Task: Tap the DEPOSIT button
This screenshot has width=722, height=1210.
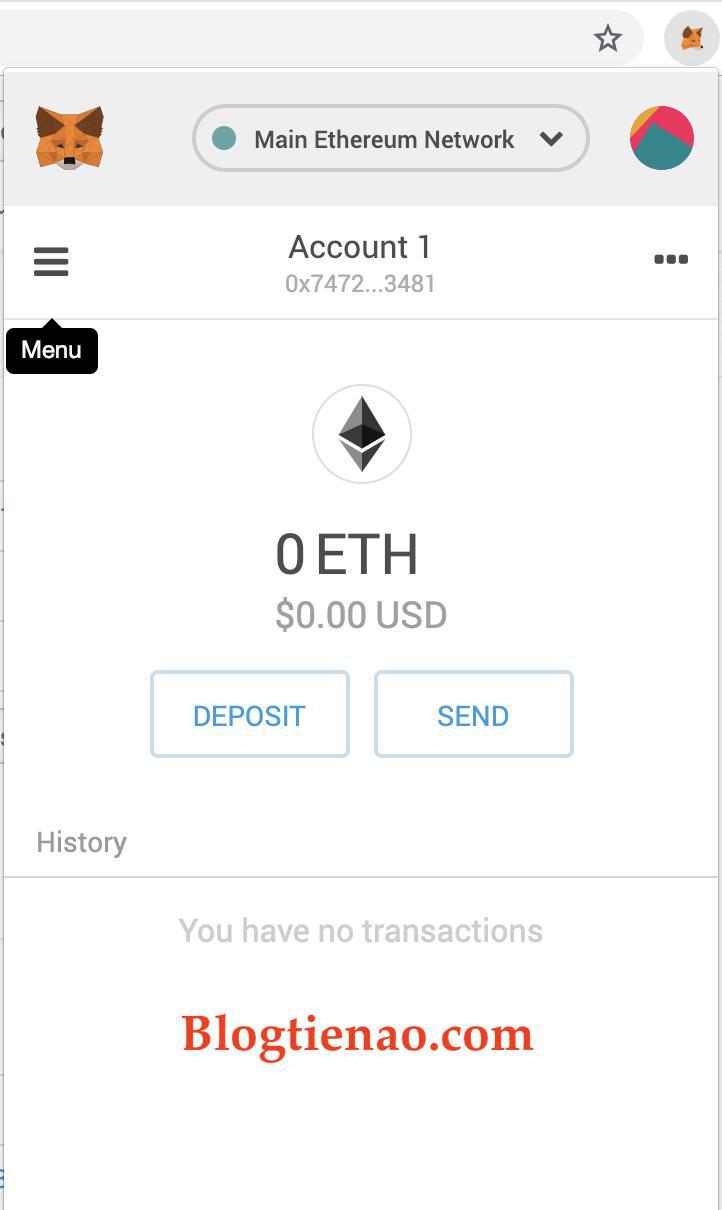Action: pos(250,714)
